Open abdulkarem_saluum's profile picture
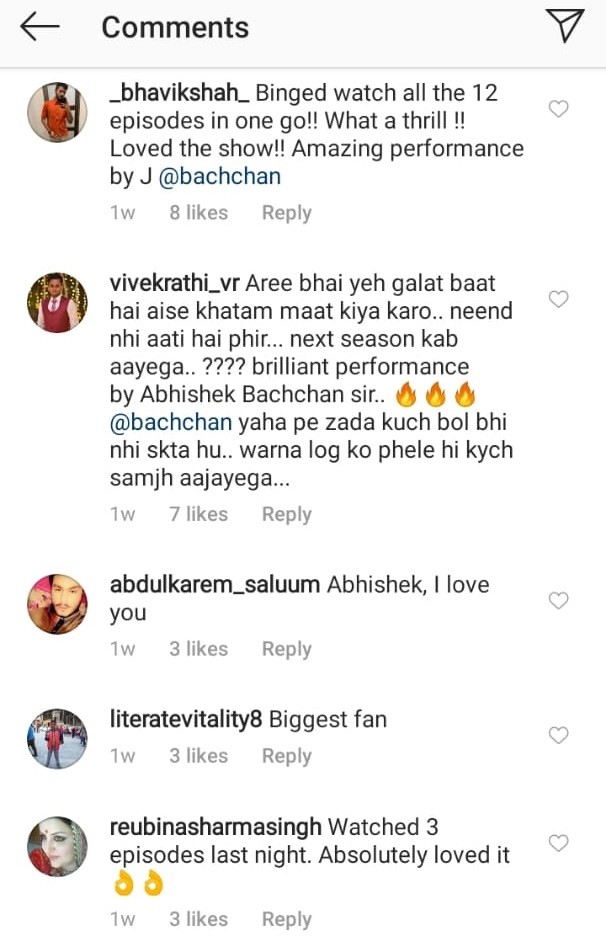The image size is (606, 945). point(57,603)
